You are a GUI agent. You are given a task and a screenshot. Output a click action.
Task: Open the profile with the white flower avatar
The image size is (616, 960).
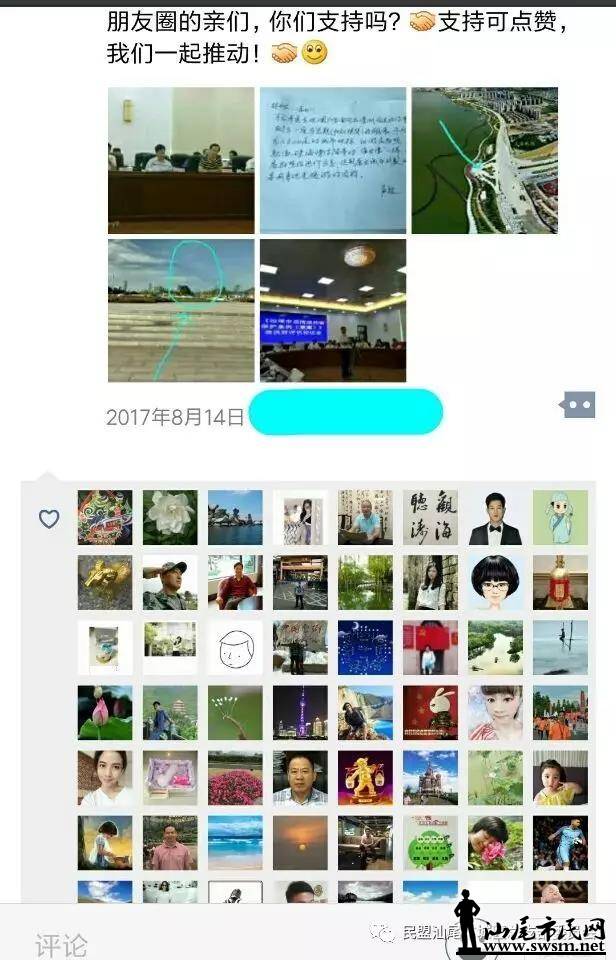click(x=170, y=517)
